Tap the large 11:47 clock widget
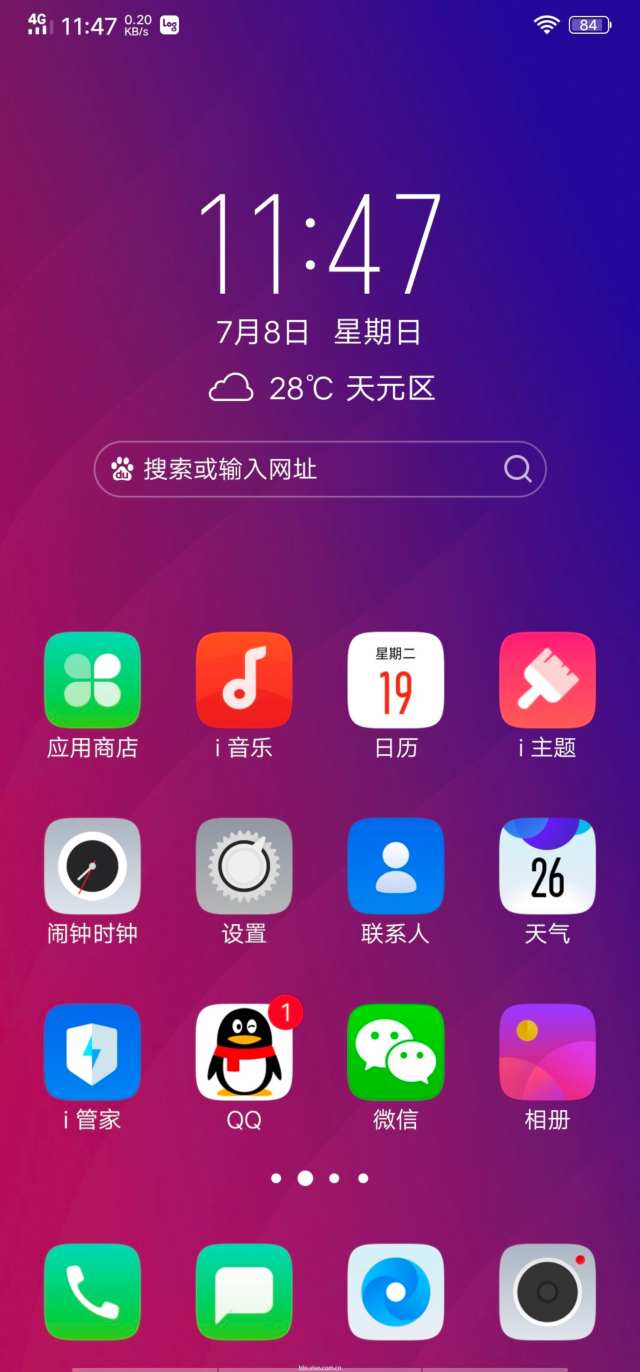Image resolution: width=640 pixels, height=1372 pixels. (x=320, y=244)
